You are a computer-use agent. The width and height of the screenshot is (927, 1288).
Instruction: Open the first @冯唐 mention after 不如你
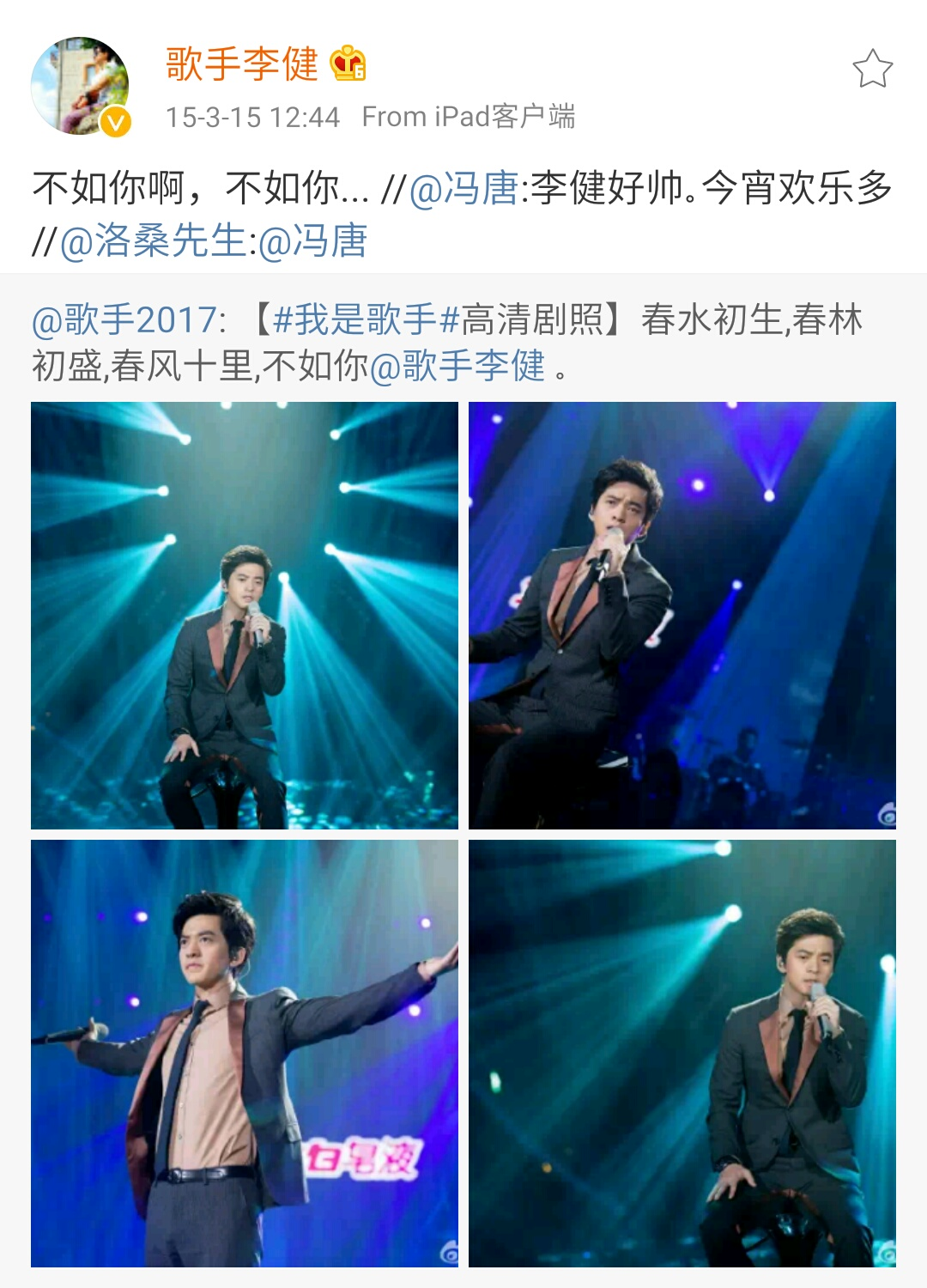[463, 188]
